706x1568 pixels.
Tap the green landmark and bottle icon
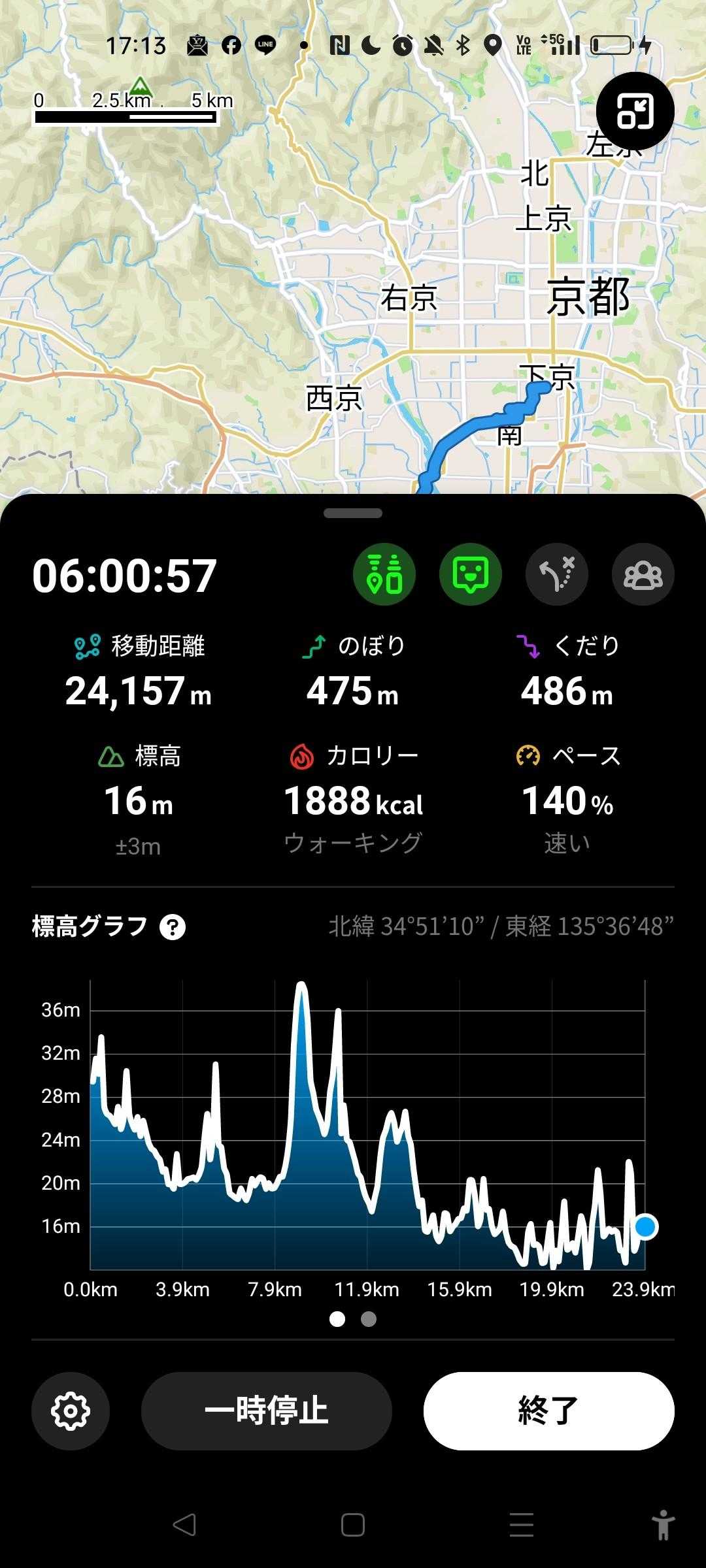click(384, 574)
